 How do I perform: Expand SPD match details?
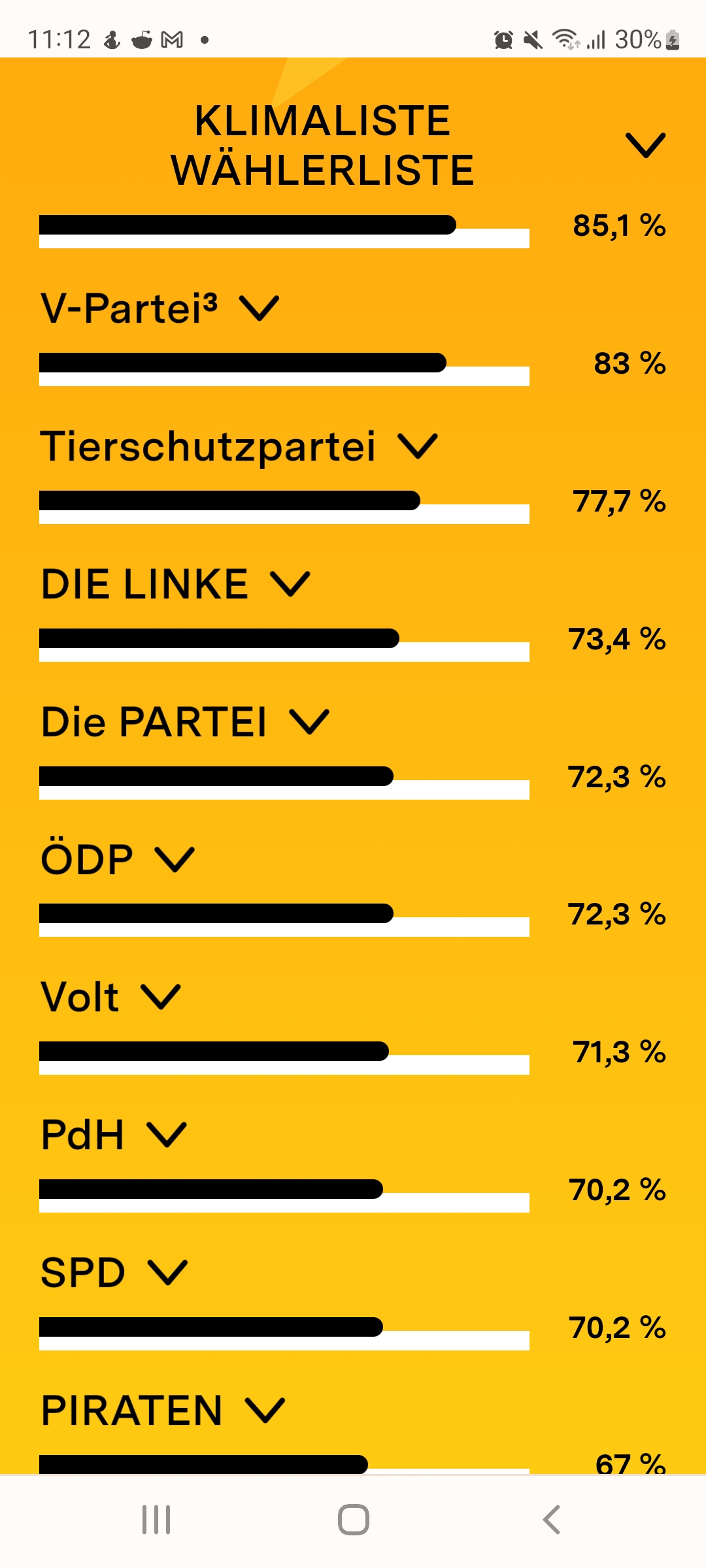[x=167, y=1273]
